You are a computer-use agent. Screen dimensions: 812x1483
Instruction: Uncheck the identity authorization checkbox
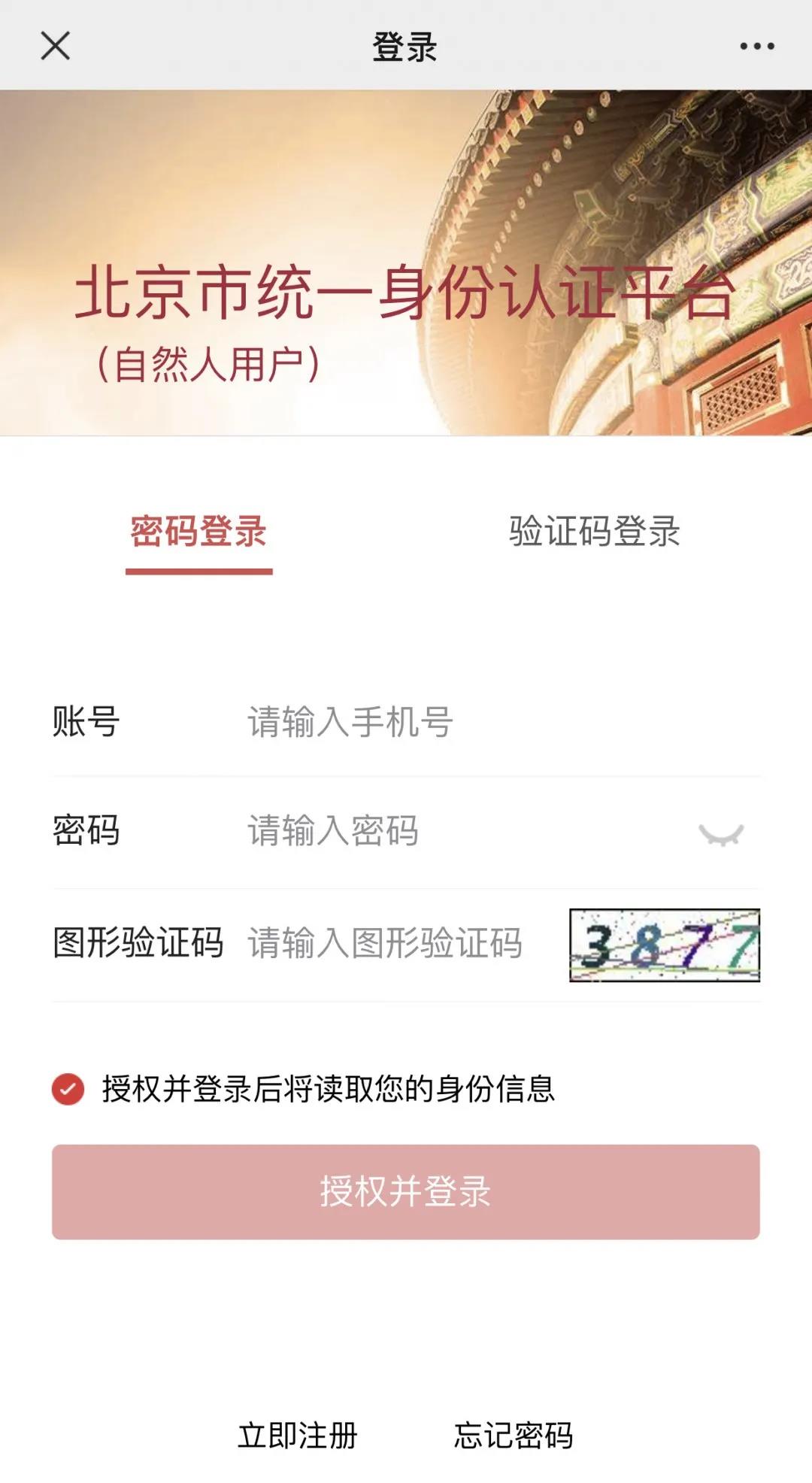[68, 1089]
